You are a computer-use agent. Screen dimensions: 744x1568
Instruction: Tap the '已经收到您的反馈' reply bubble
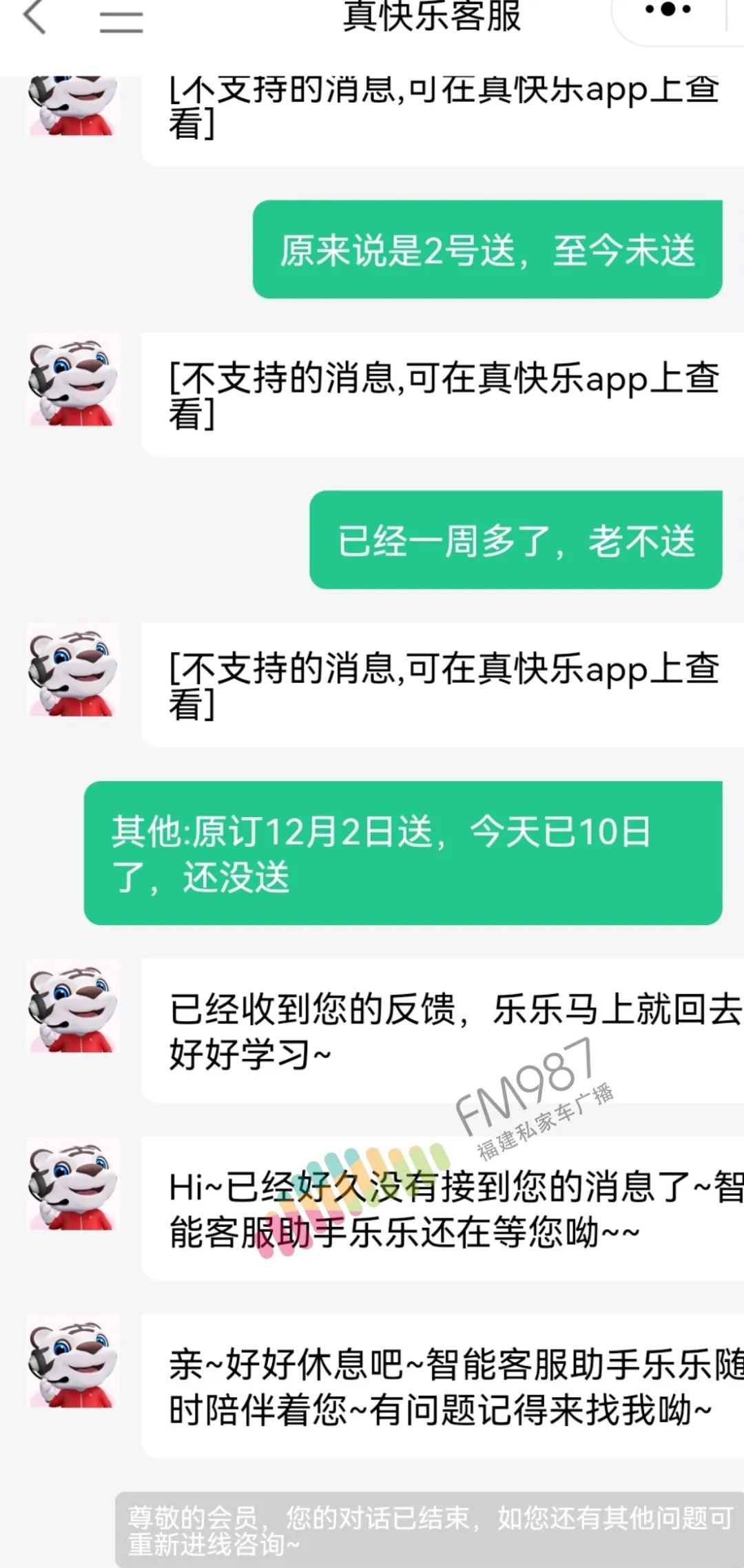pyautogui.click(x=441, y=1027)
